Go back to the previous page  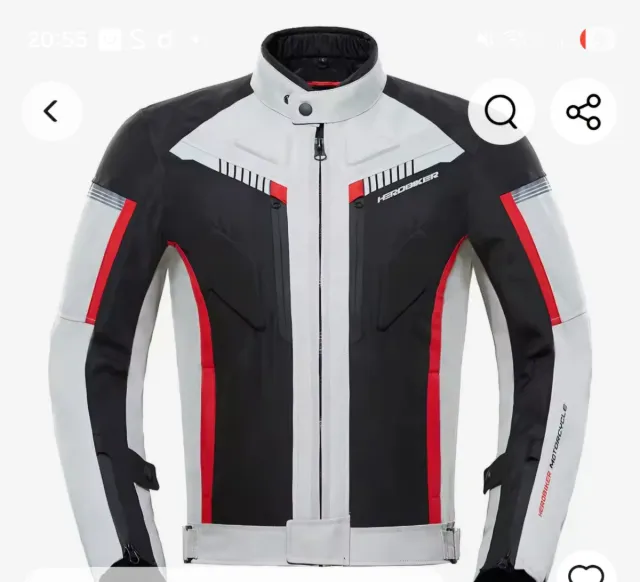point(51,111)
